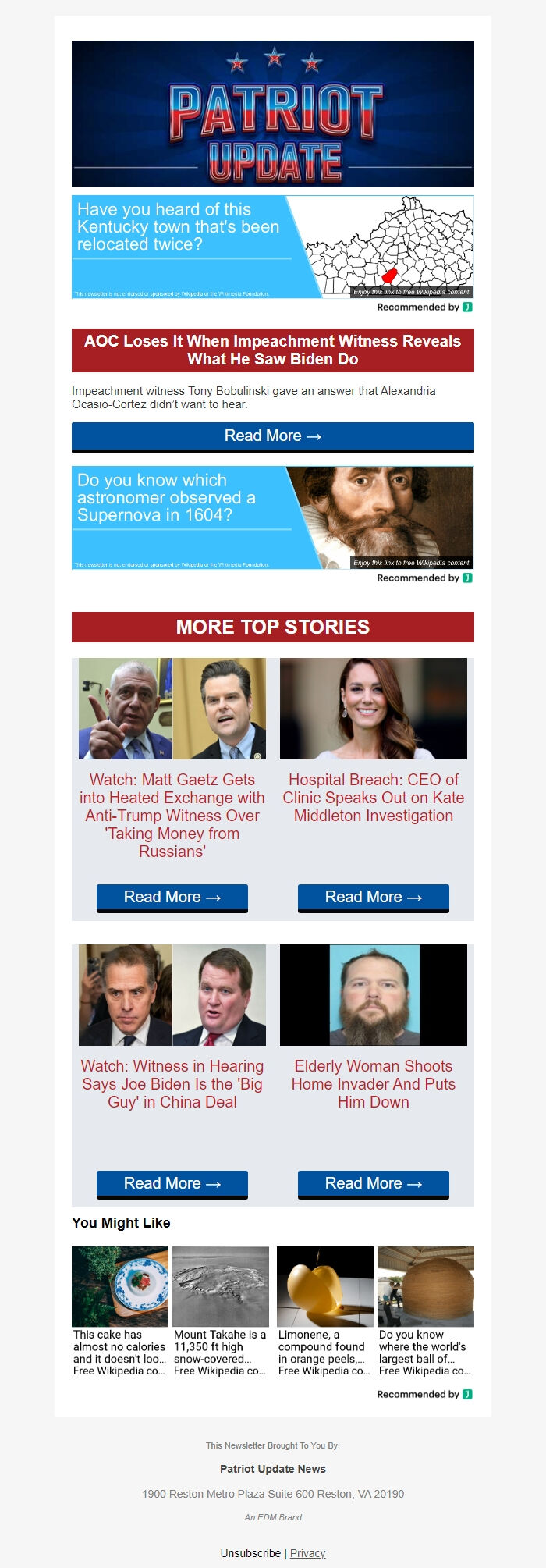Open the Joe Biden 'Big Guy' headline

172,1083
